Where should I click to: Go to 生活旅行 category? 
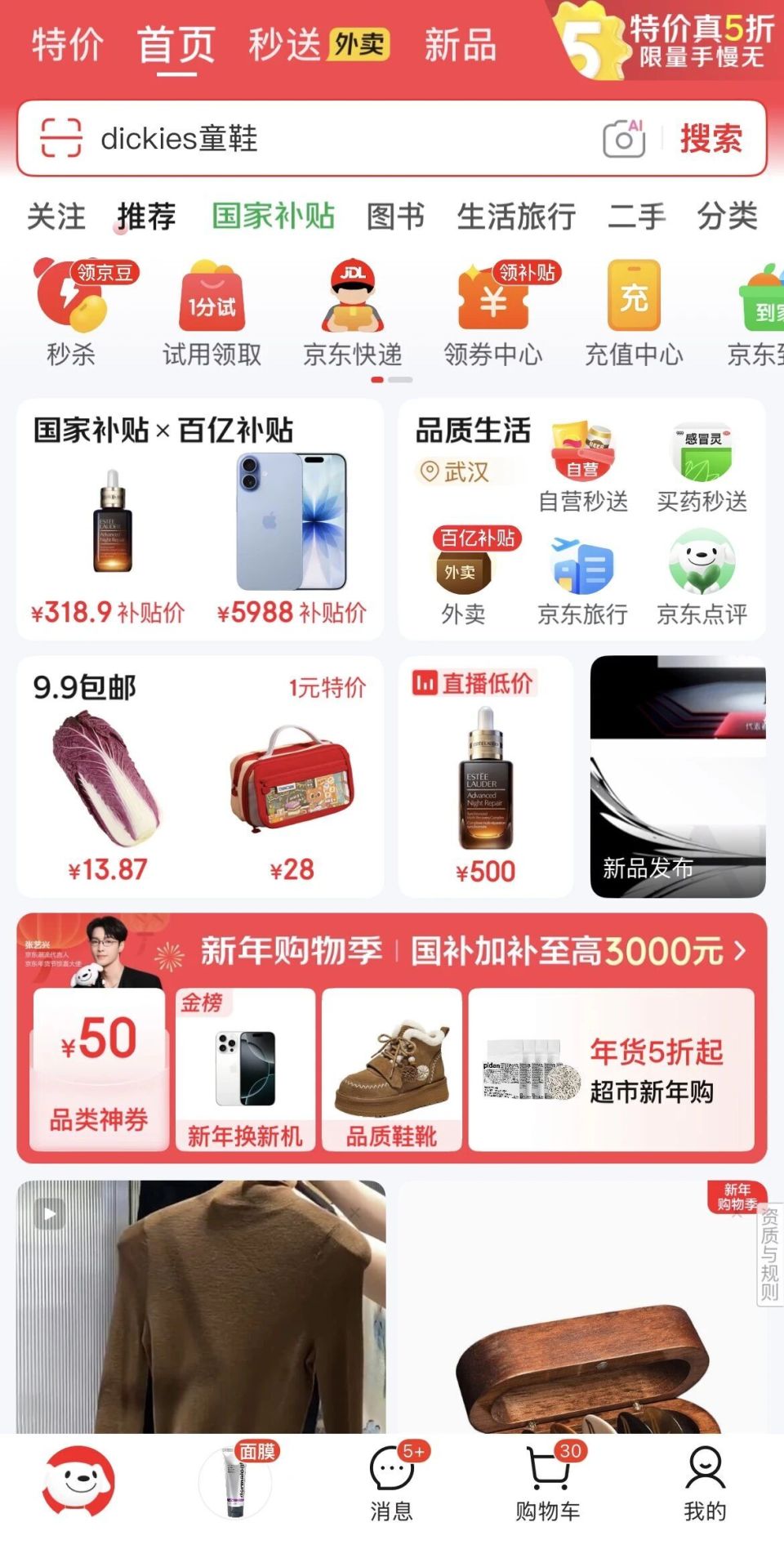click(516, 217)
